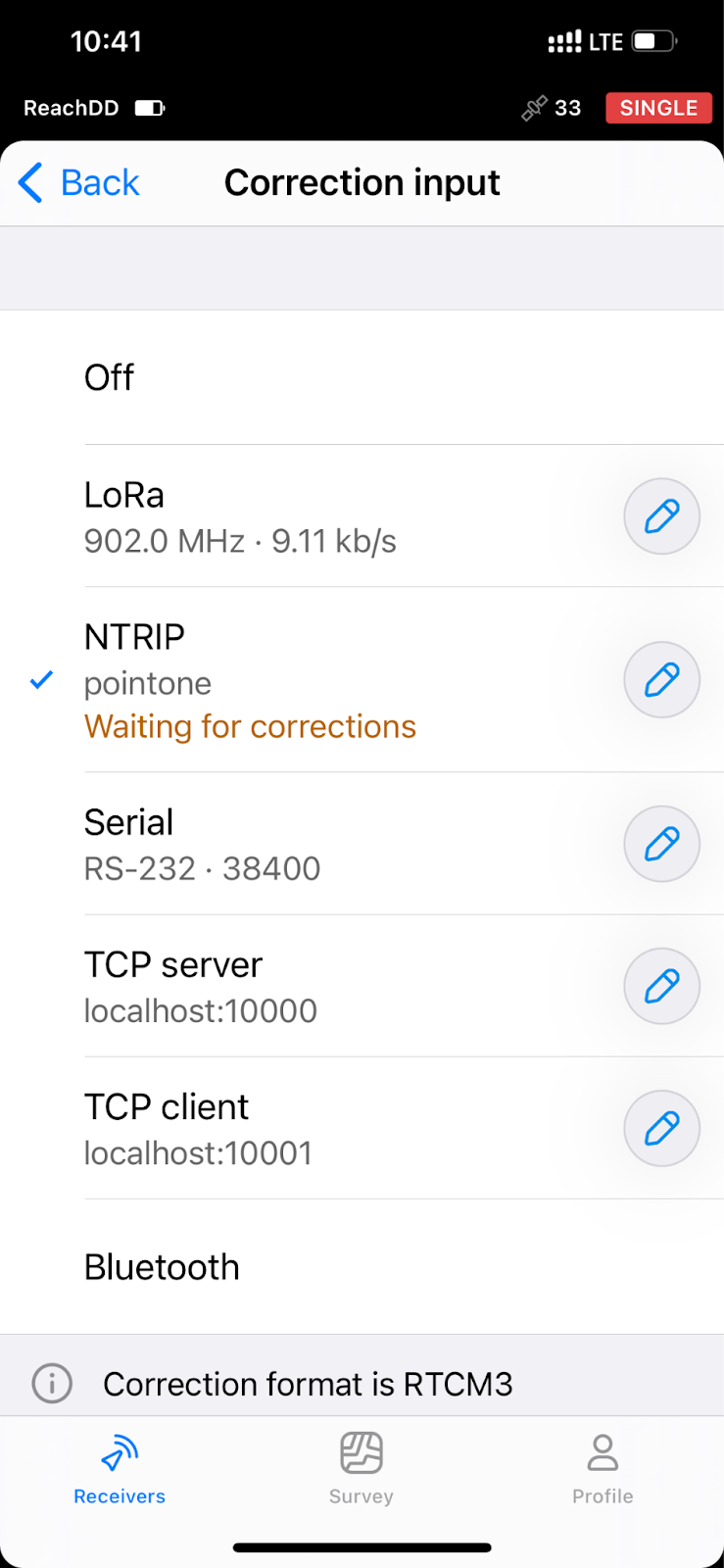Viewport: 724px width, 1568px height.
Task: Edit the LoRa settings
Action: (662, 516)
